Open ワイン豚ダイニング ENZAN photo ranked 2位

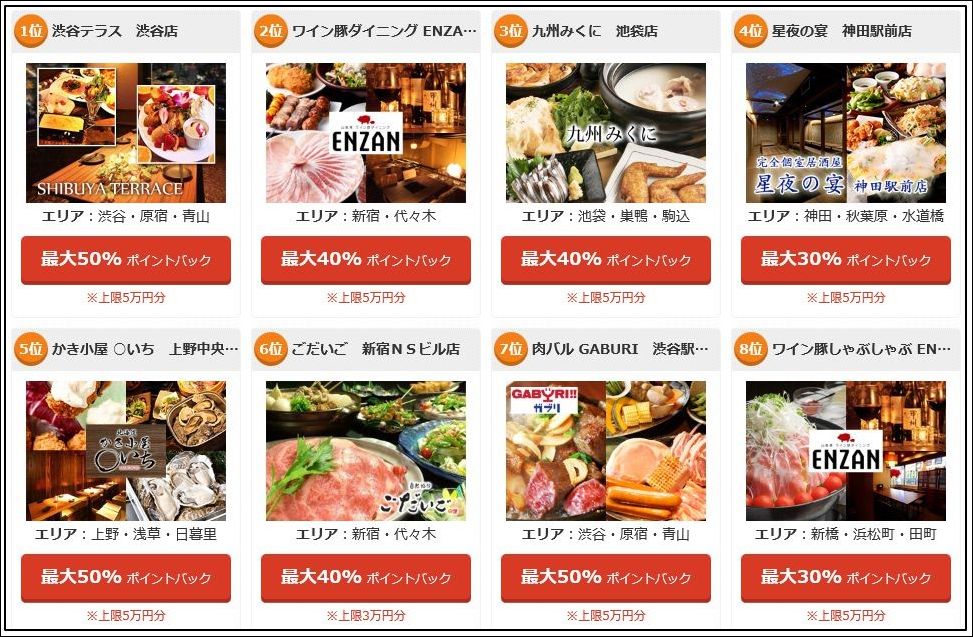366,132
